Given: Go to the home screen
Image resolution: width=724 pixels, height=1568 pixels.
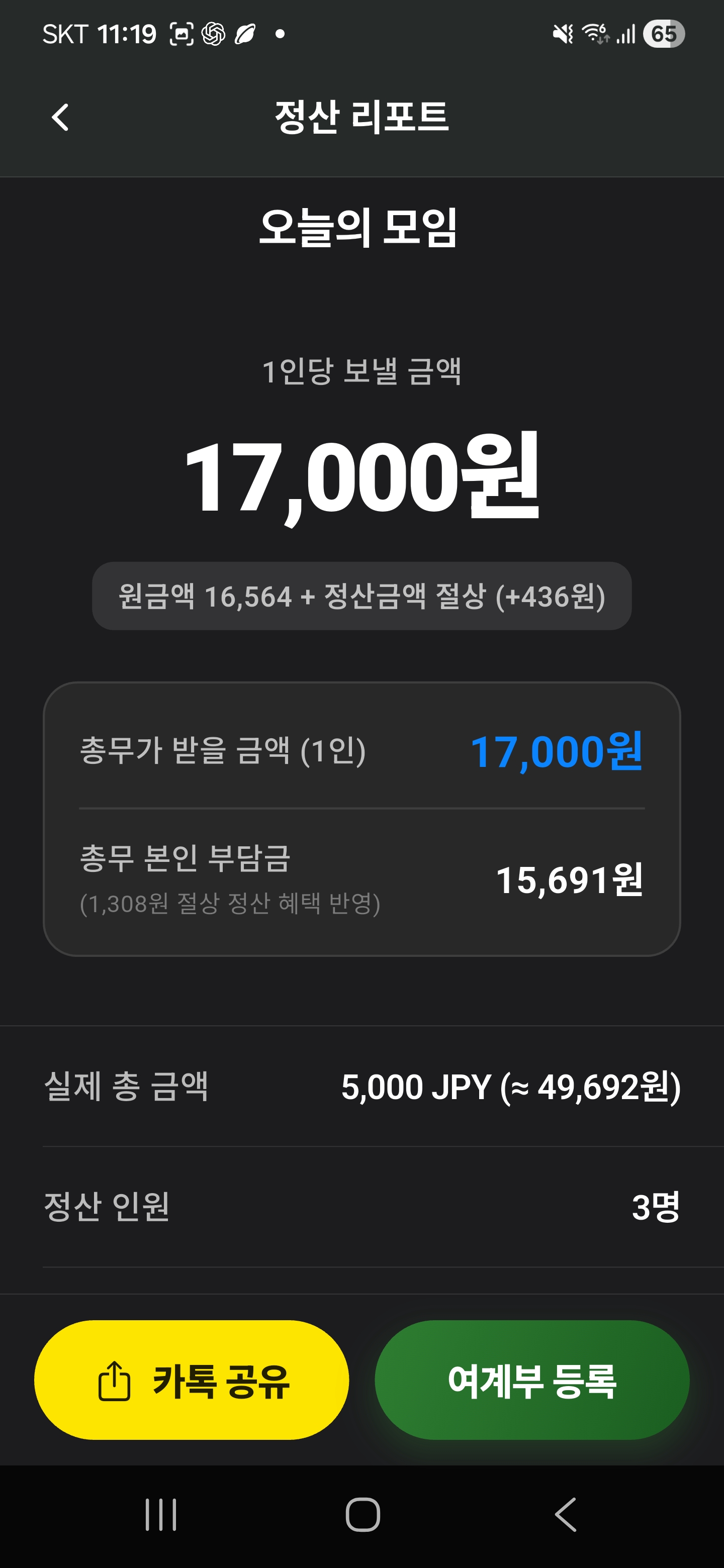Looking at the screenshot, I should (x=363, y=1514).
